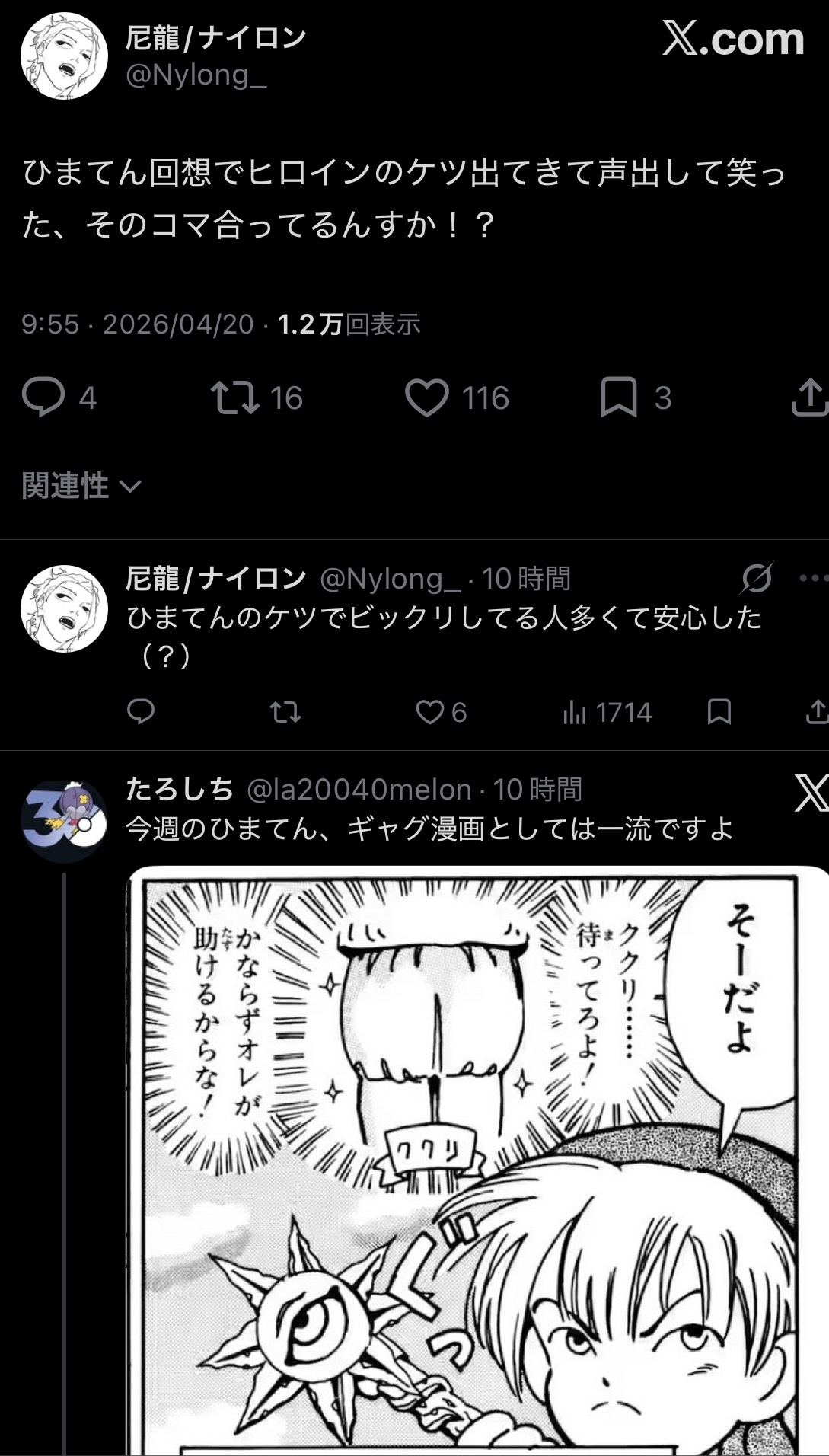The width and height of the screenshot is (829, 1456).
Task: Share the main tweet
Action: (808, 398)
